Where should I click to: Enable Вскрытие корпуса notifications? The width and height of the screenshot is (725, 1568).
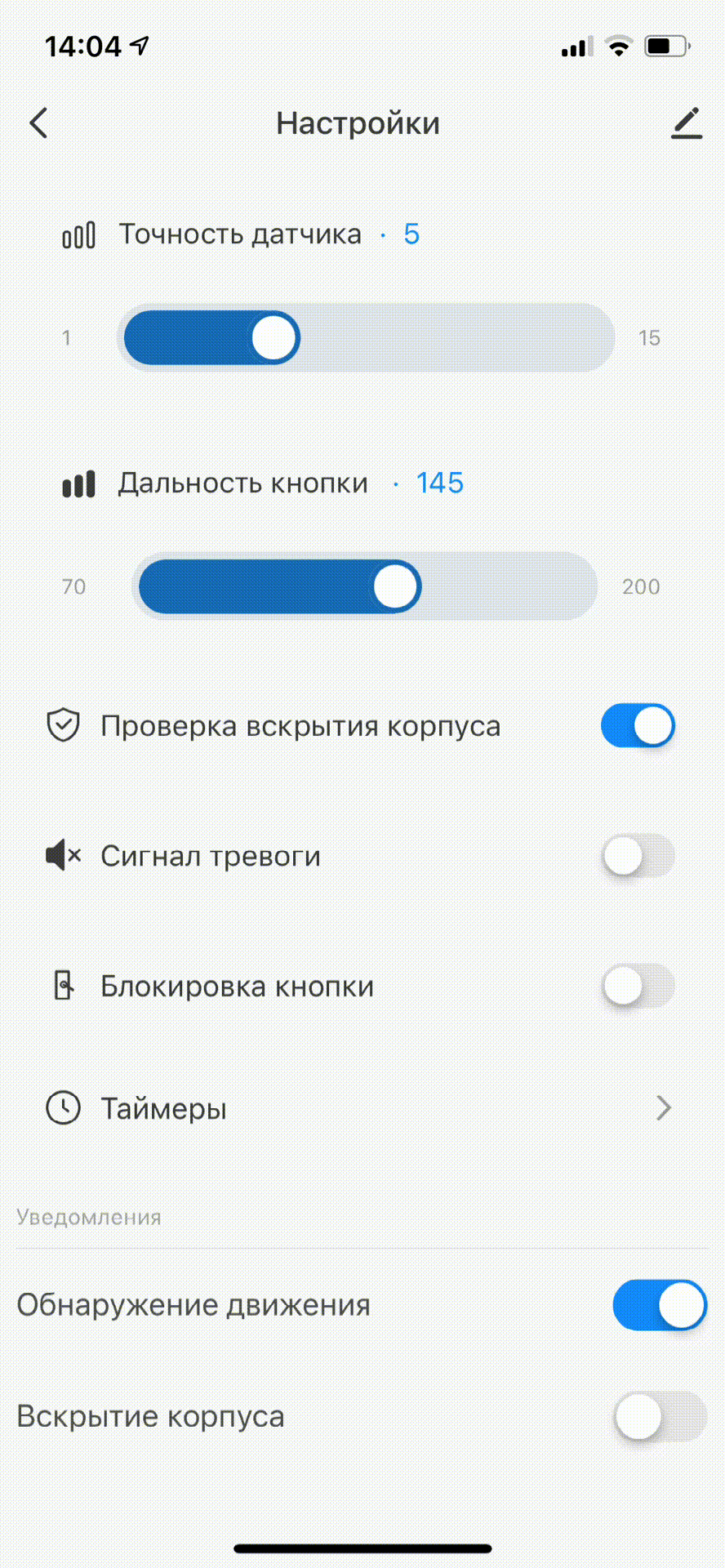click(x=660, y=1417)
